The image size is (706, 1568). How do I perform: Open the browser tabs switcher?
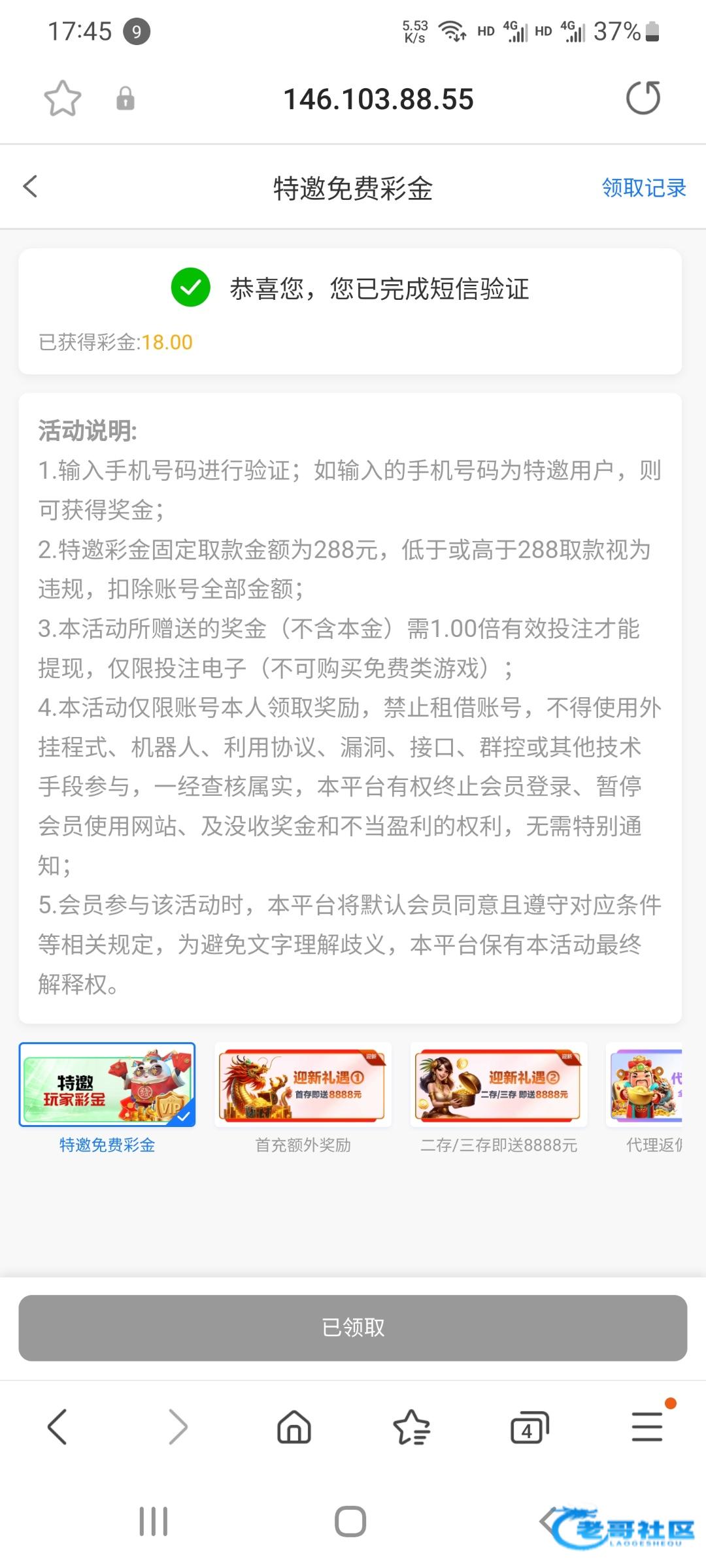pyautogui.click(x=529, y=1426)
